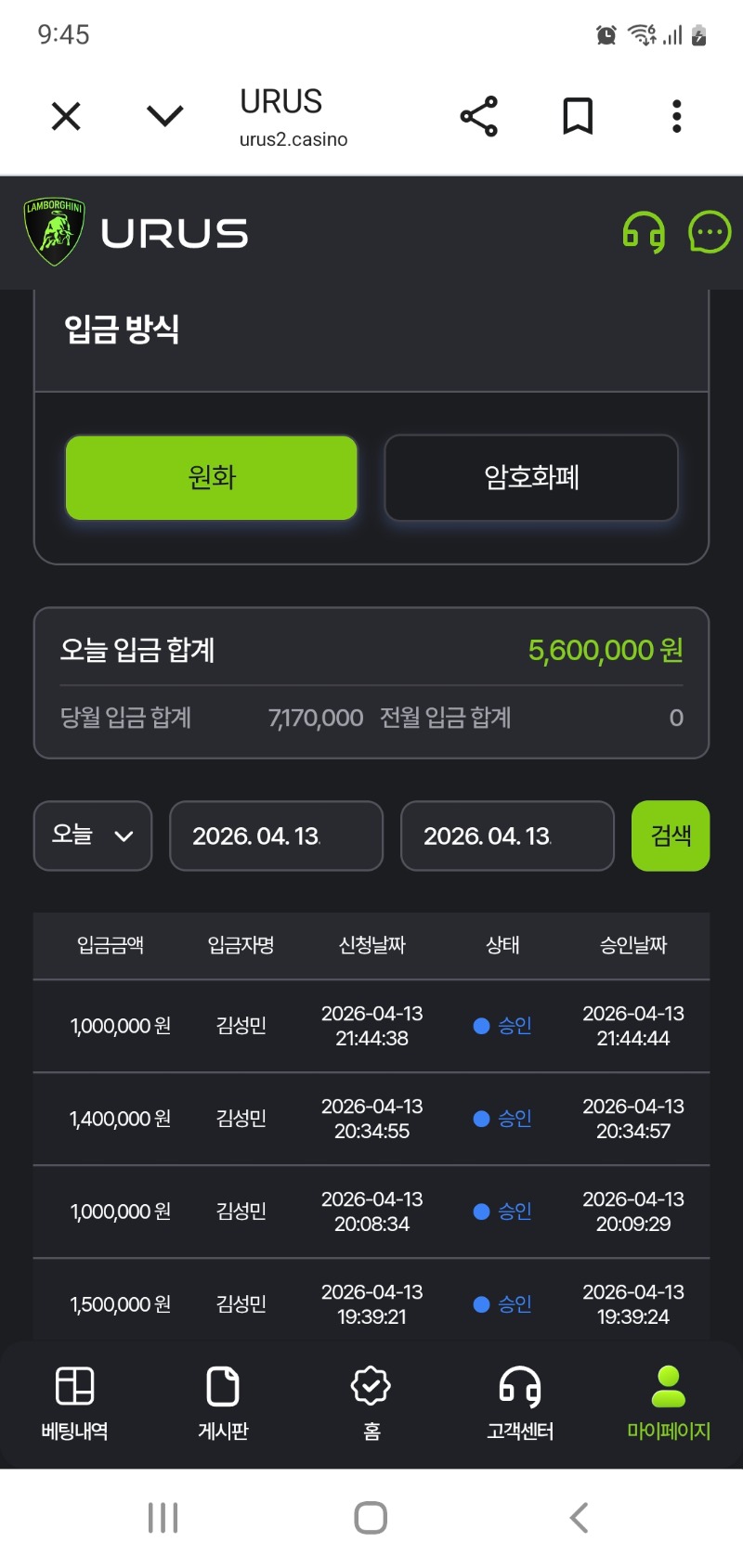The width and height of the screenshot is (743, 1568).
Task: Open the browser tab chevron dropdown
Action: [x=164, y=115]
